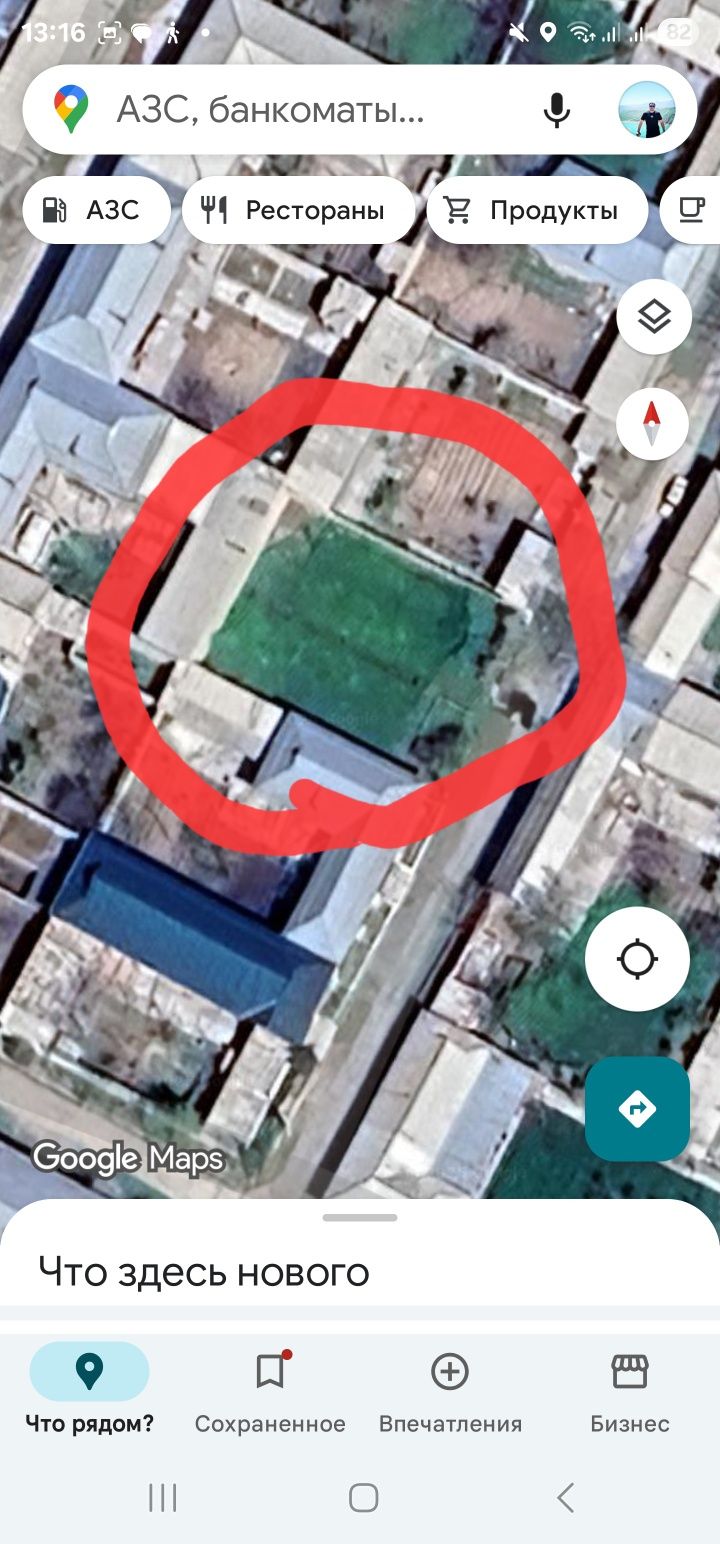720x1544 pixels.
Task: Switch to the Сохраненное tab
Action: point(270,1388)
